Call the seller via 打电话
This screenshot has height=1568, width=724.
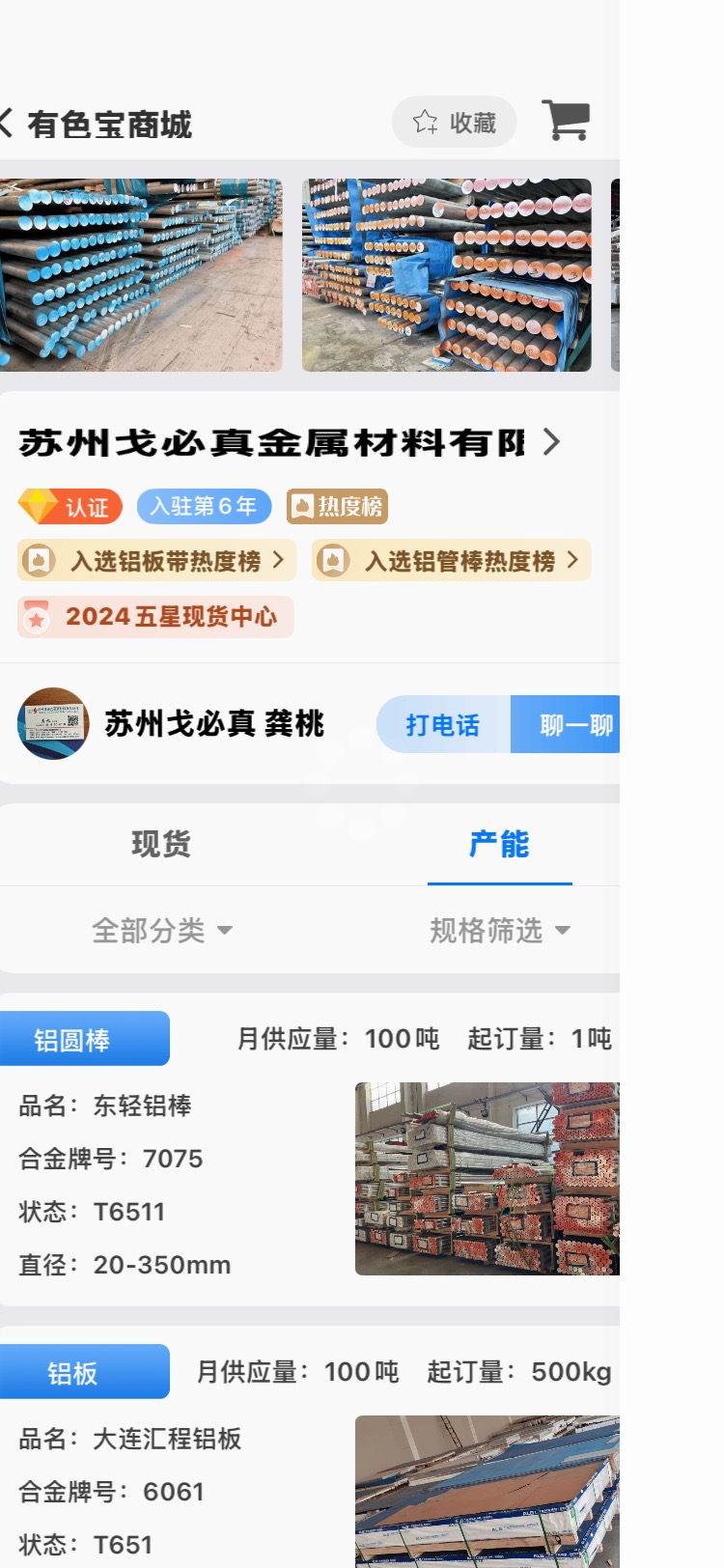point(443,724)
